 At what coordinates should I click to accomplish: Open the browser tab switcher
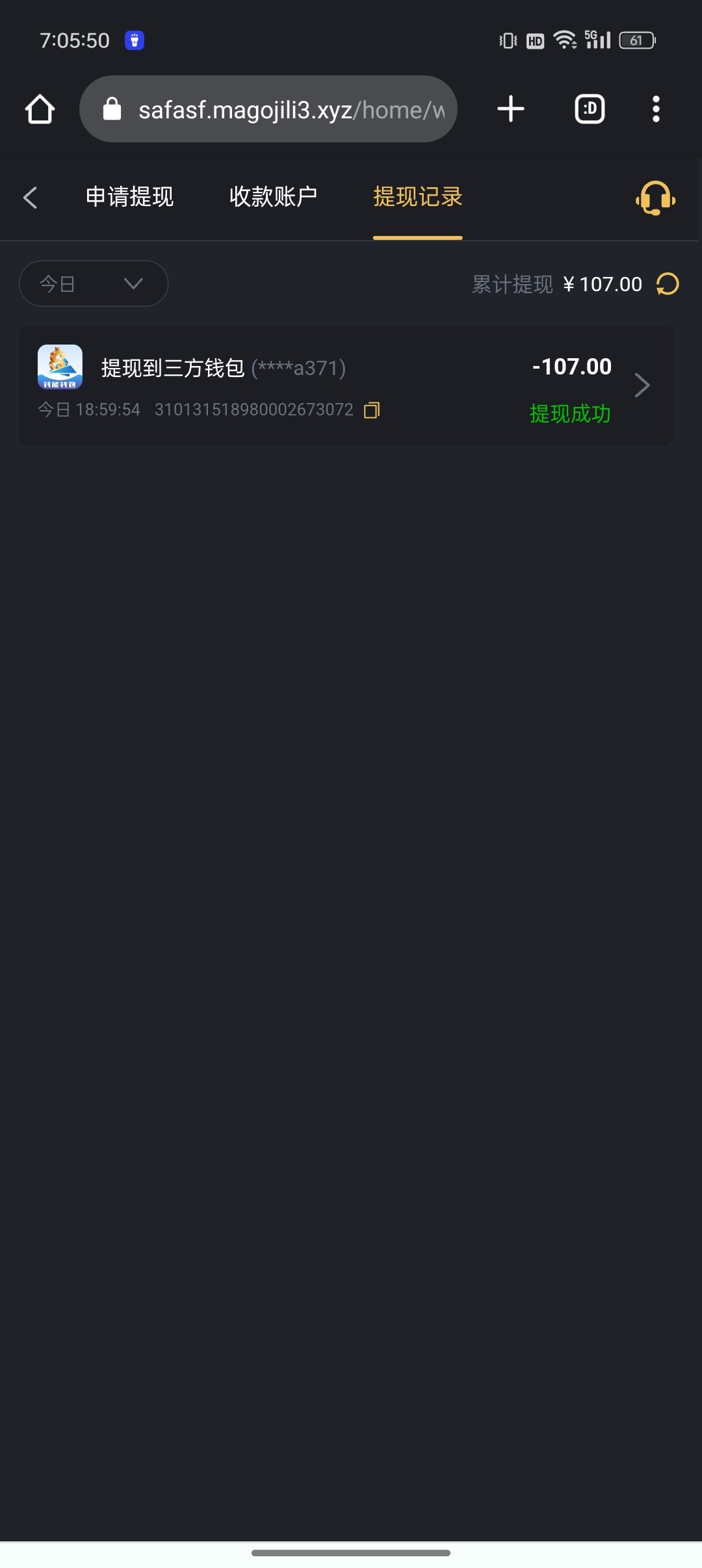pyautogui.click(x=590, y=109)
